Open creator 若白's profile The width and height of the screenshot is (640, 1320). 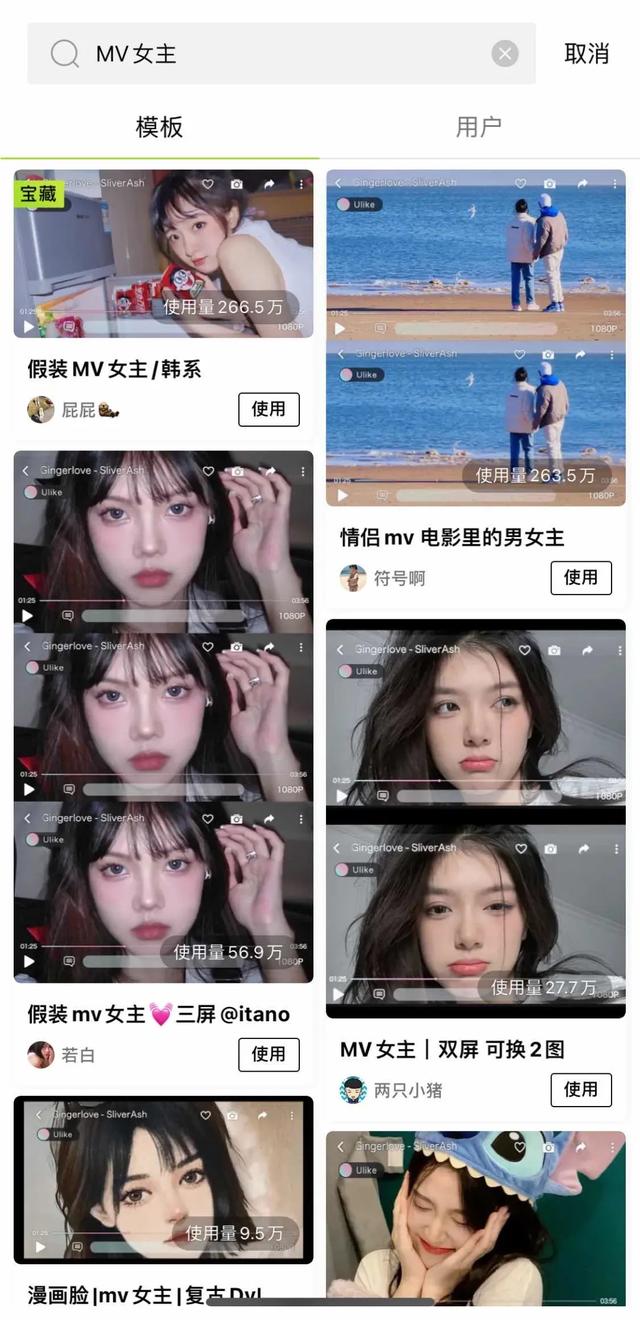[x=61, y=1054]
